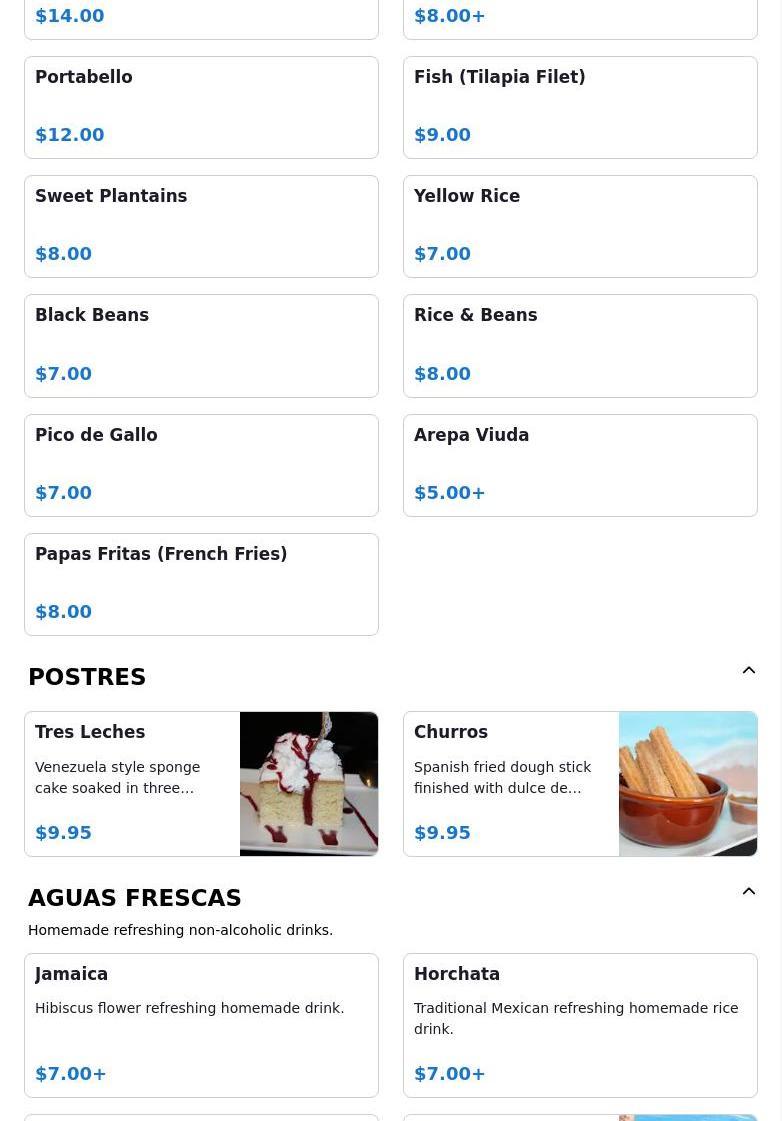Open Rice & Beans item
Viewport: 782px width, 1121px height.
pyautogui.click(x=580, y=345)
